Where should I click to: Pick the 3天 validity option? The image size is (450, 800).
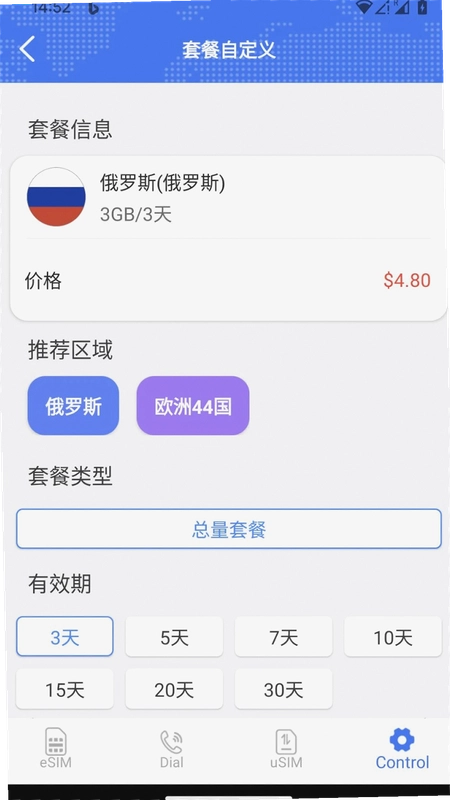point(65,637)
